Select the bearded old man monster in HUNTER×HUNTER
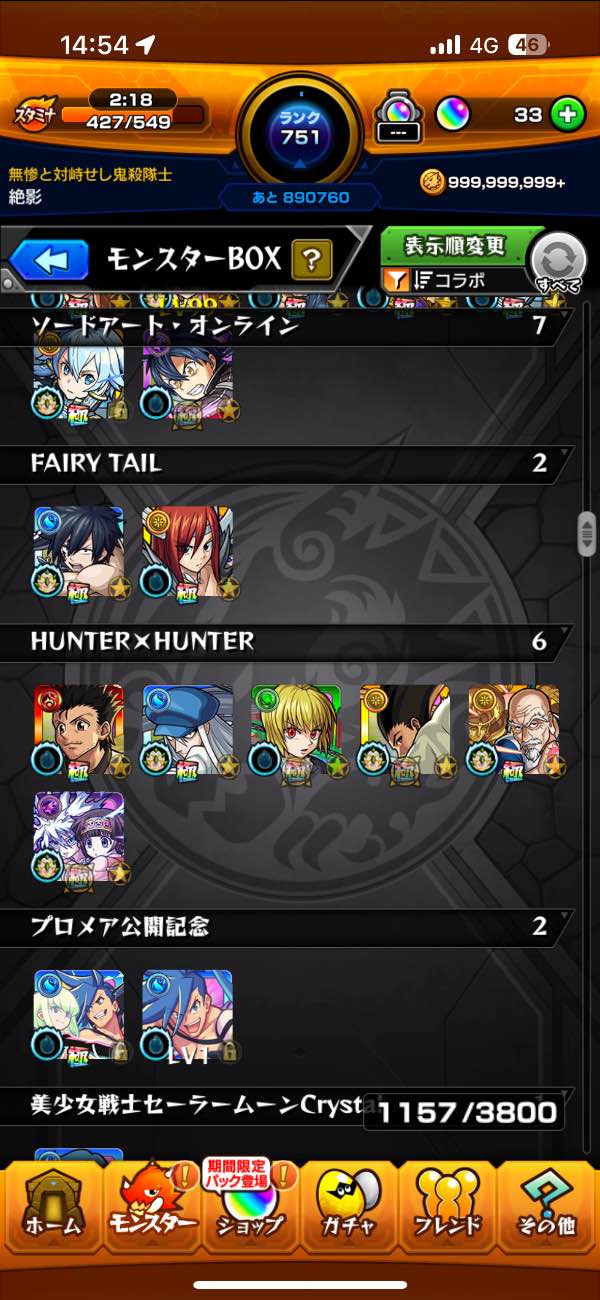 click(x=513, y=731)
